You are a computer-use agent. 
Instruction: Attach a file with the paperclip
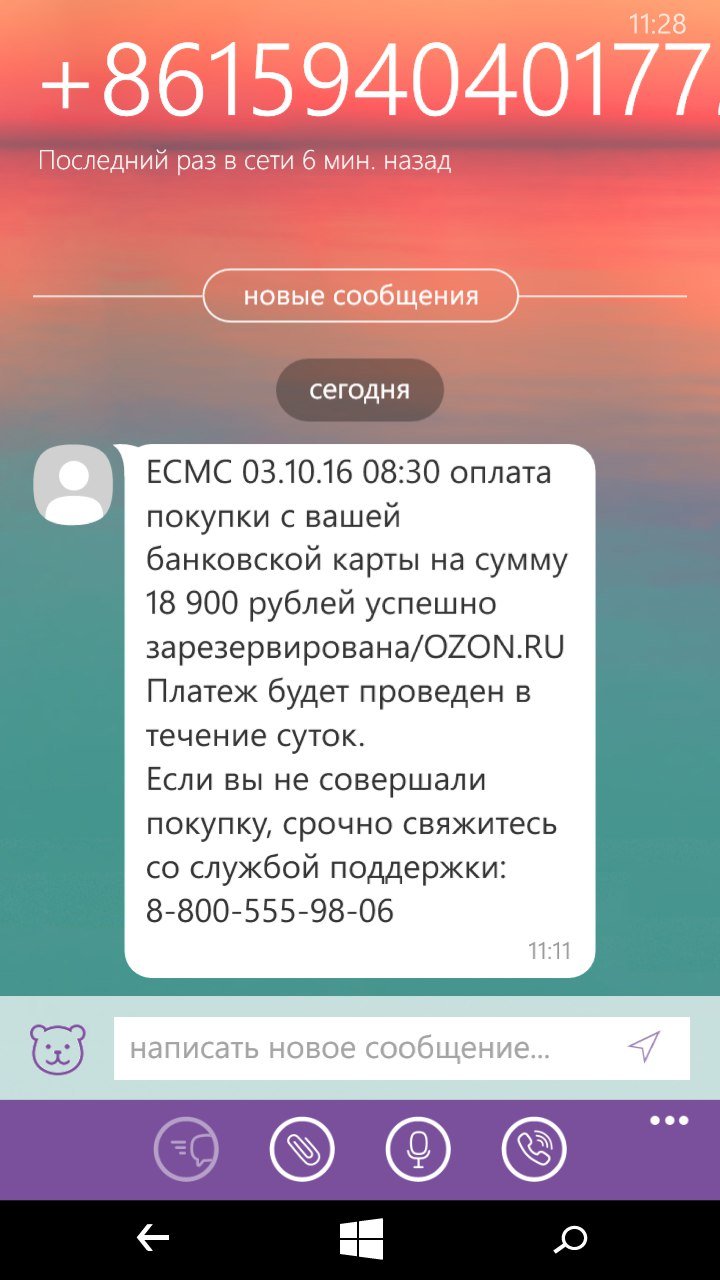point(302,1150)
